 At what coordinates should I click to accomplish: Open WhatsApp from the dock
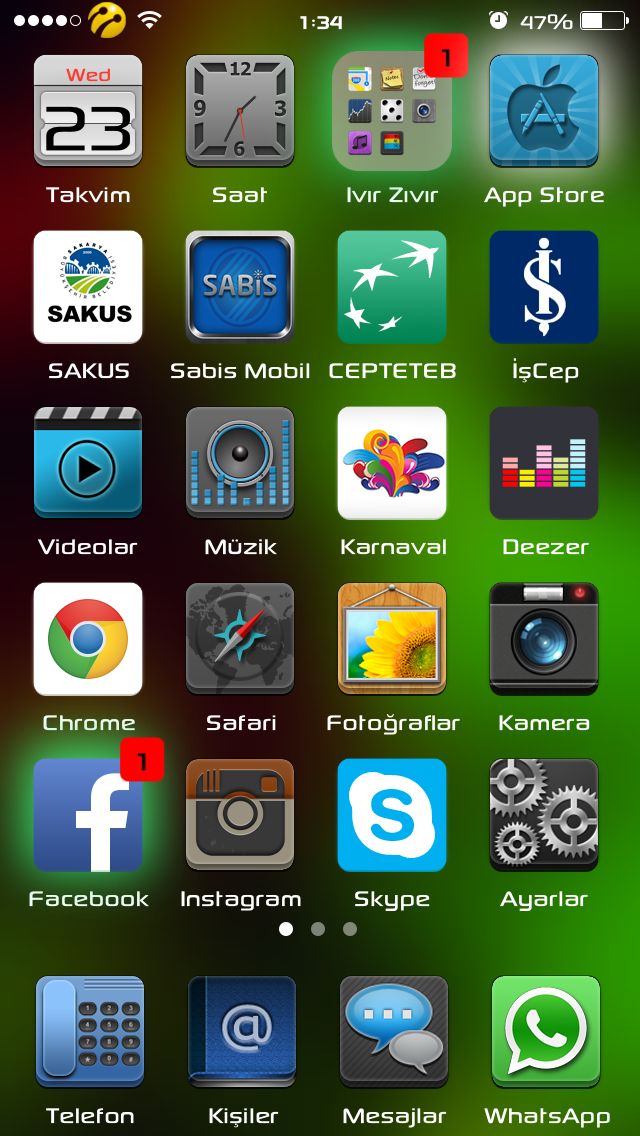(546, 1032)
